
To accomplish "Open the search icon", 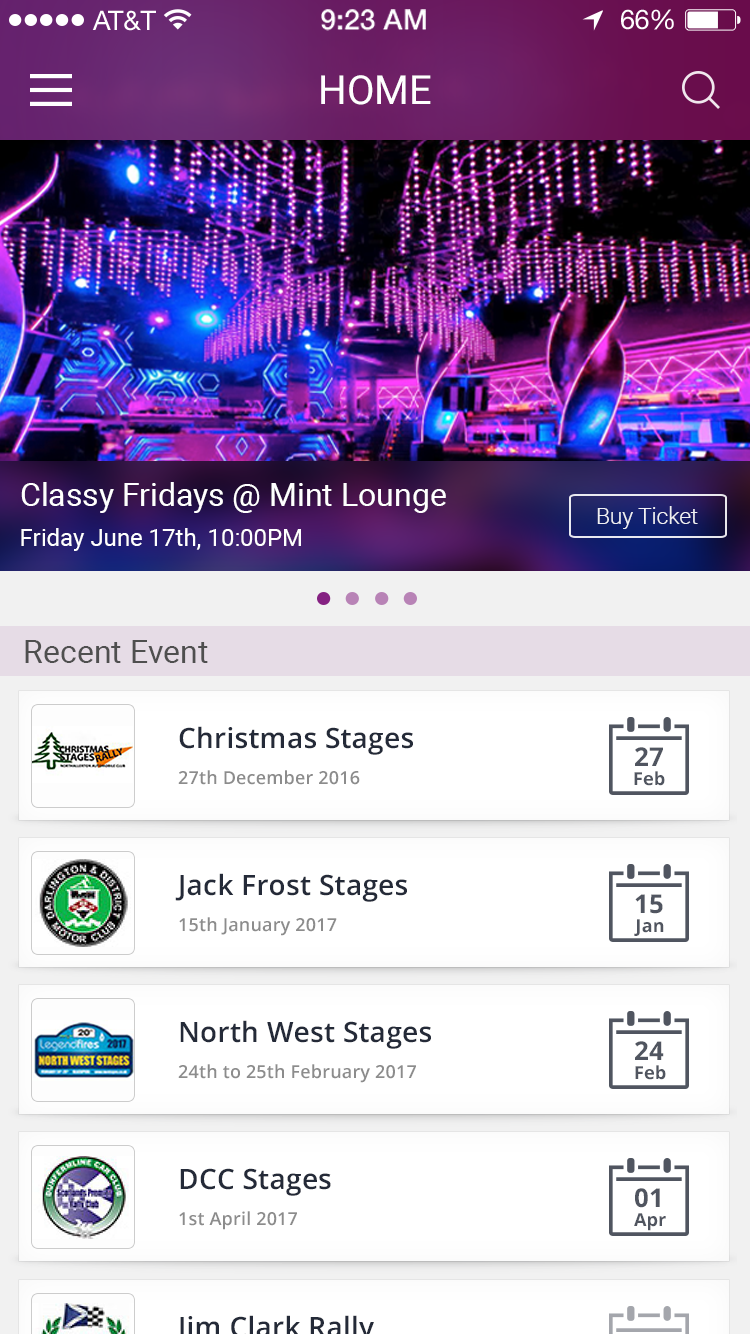I will point(700,91).
